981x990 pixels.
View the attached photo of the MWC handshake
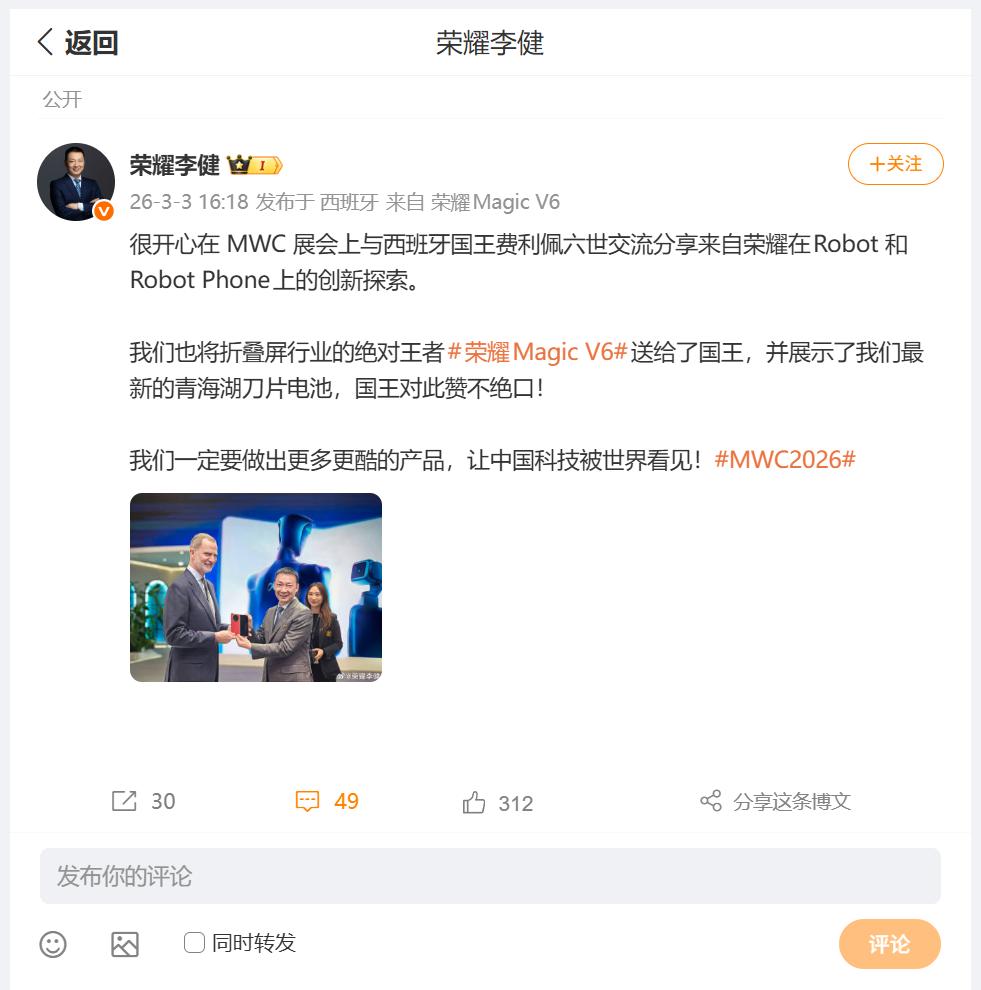point(254,588)
